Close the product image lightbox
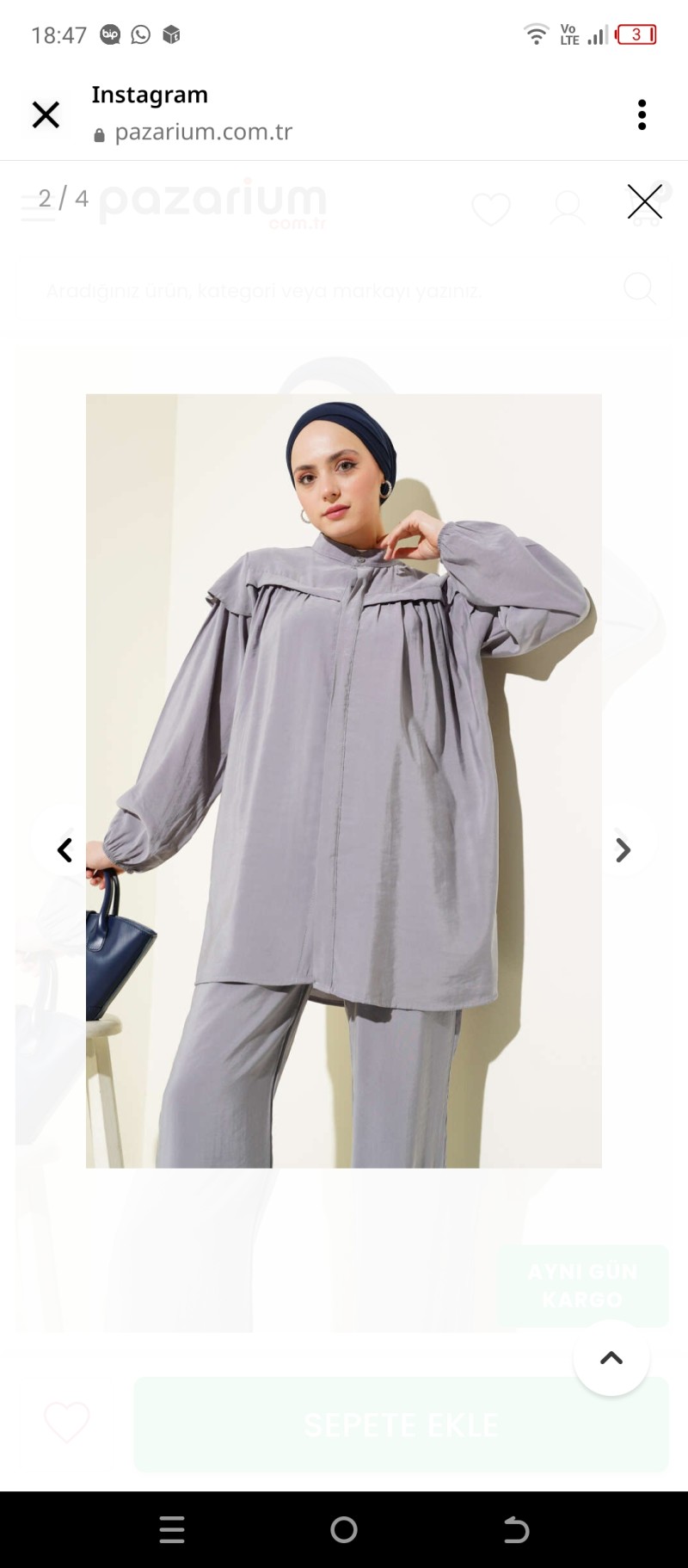The image size is (688, 1568). [x=644, y=202]
